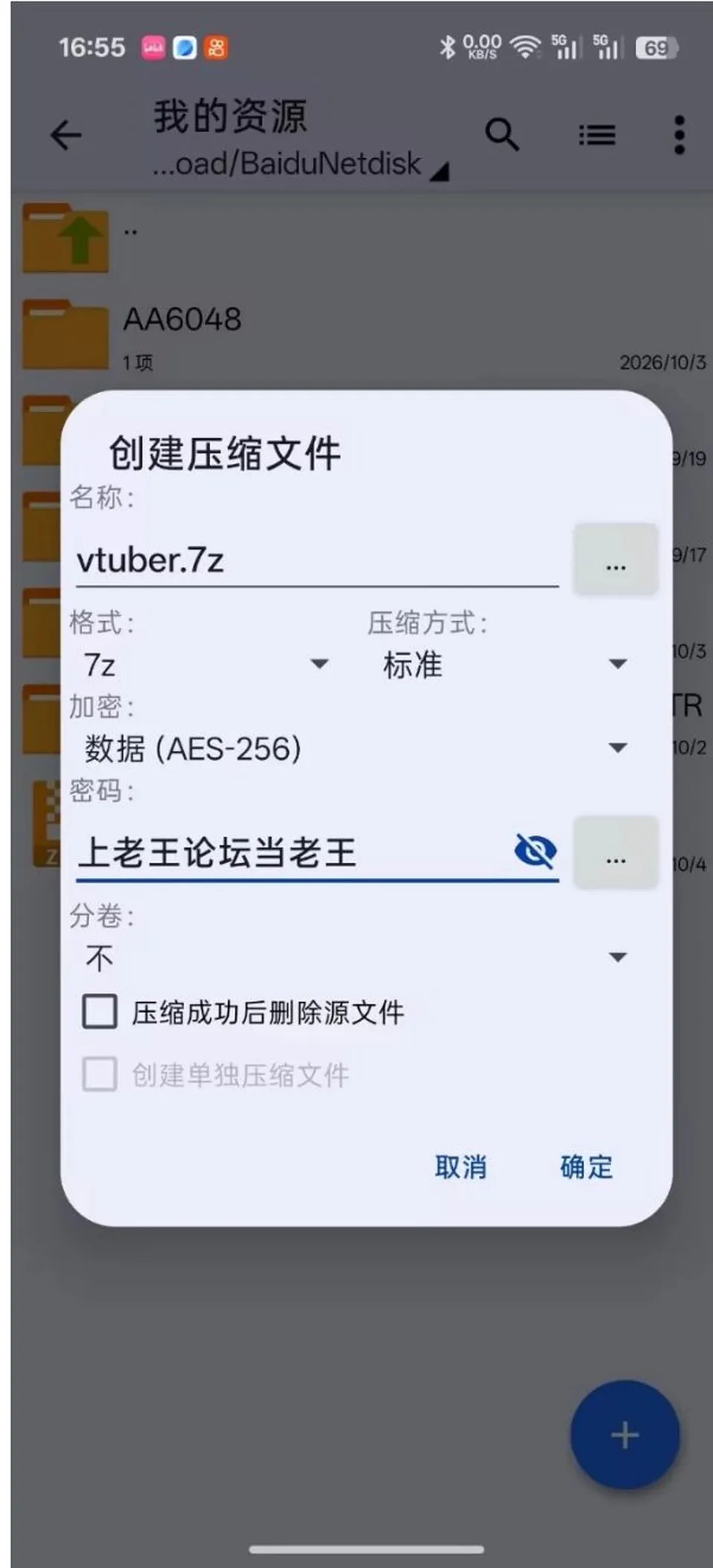713x1568 pixels.
Task: Toggle password visibility with the eye icon
Action: 535,851
